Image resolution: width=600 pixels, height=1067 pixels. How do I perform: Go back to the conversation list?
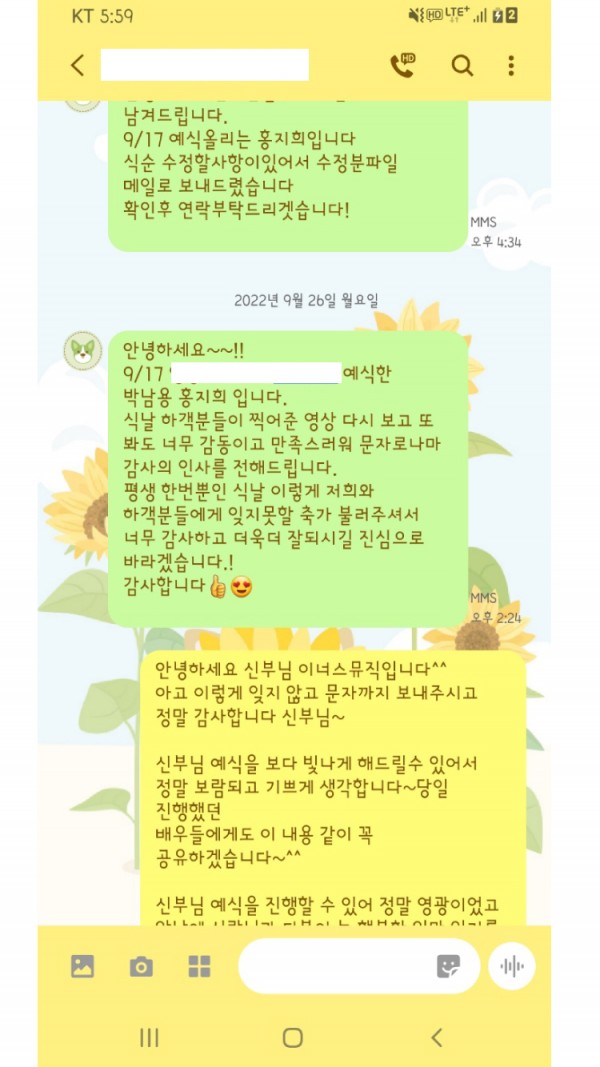[78, 66]
